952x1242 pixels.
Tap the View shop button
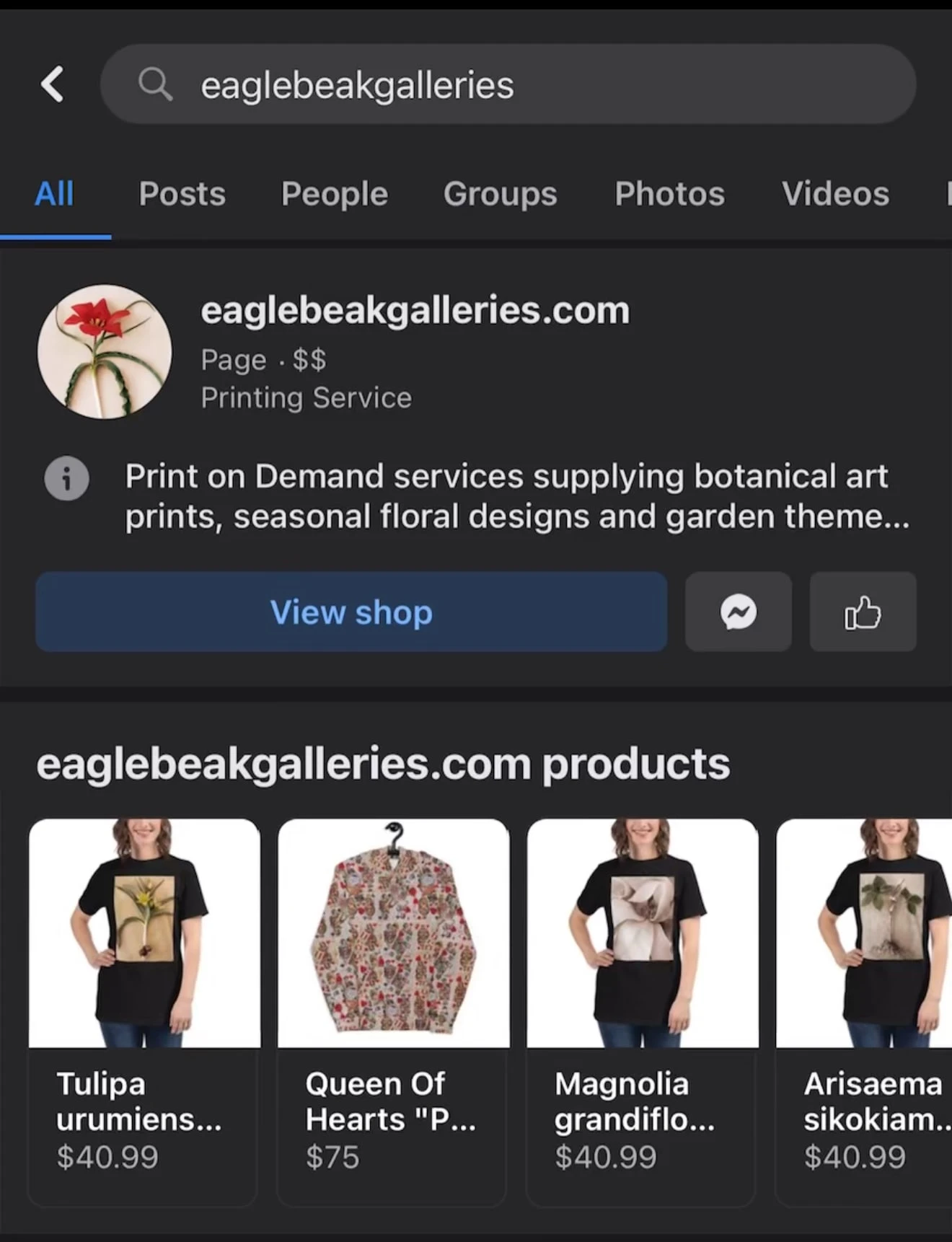351,612
